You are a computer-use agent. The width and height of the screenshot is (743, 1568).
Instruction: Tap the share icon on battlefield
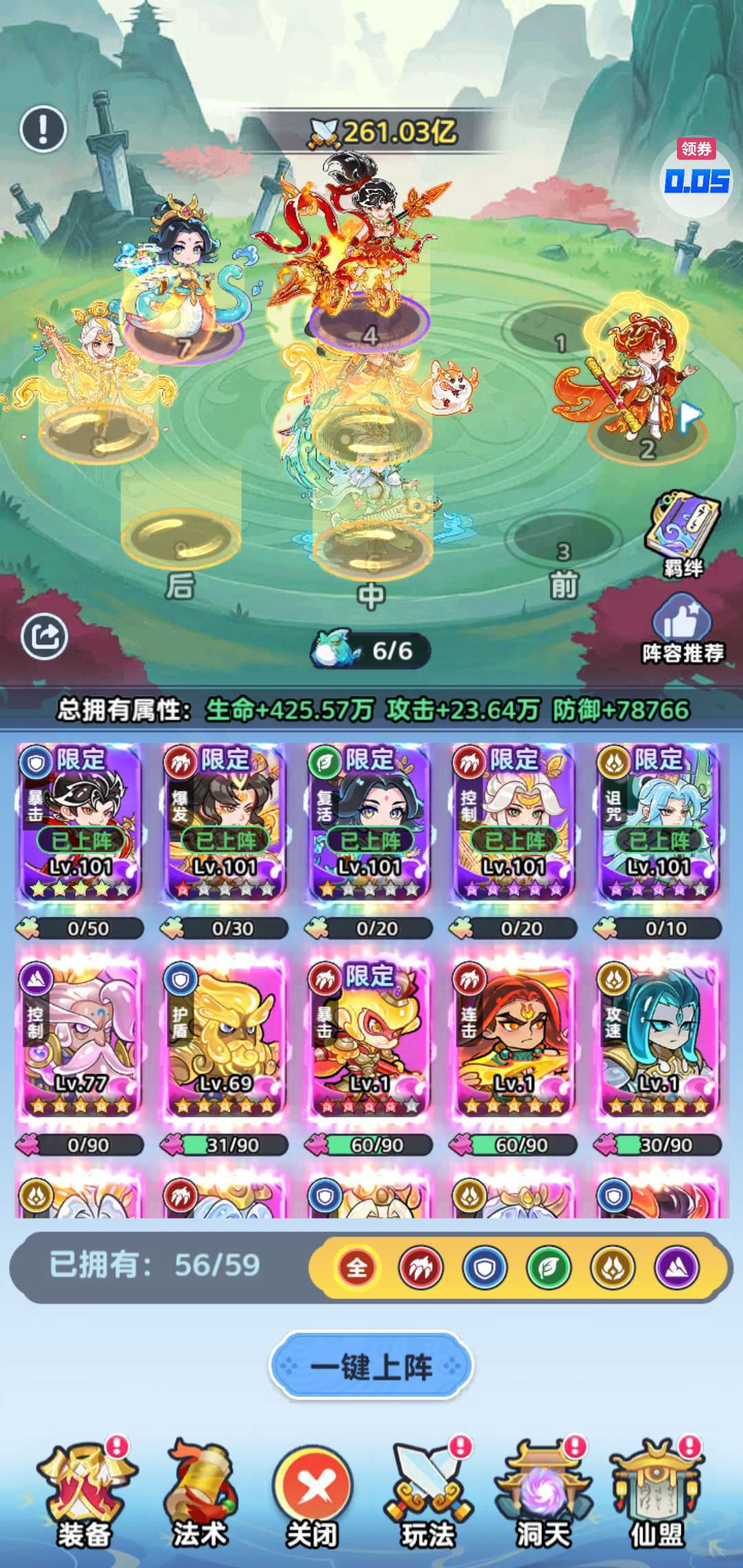(x=44, y=636)
